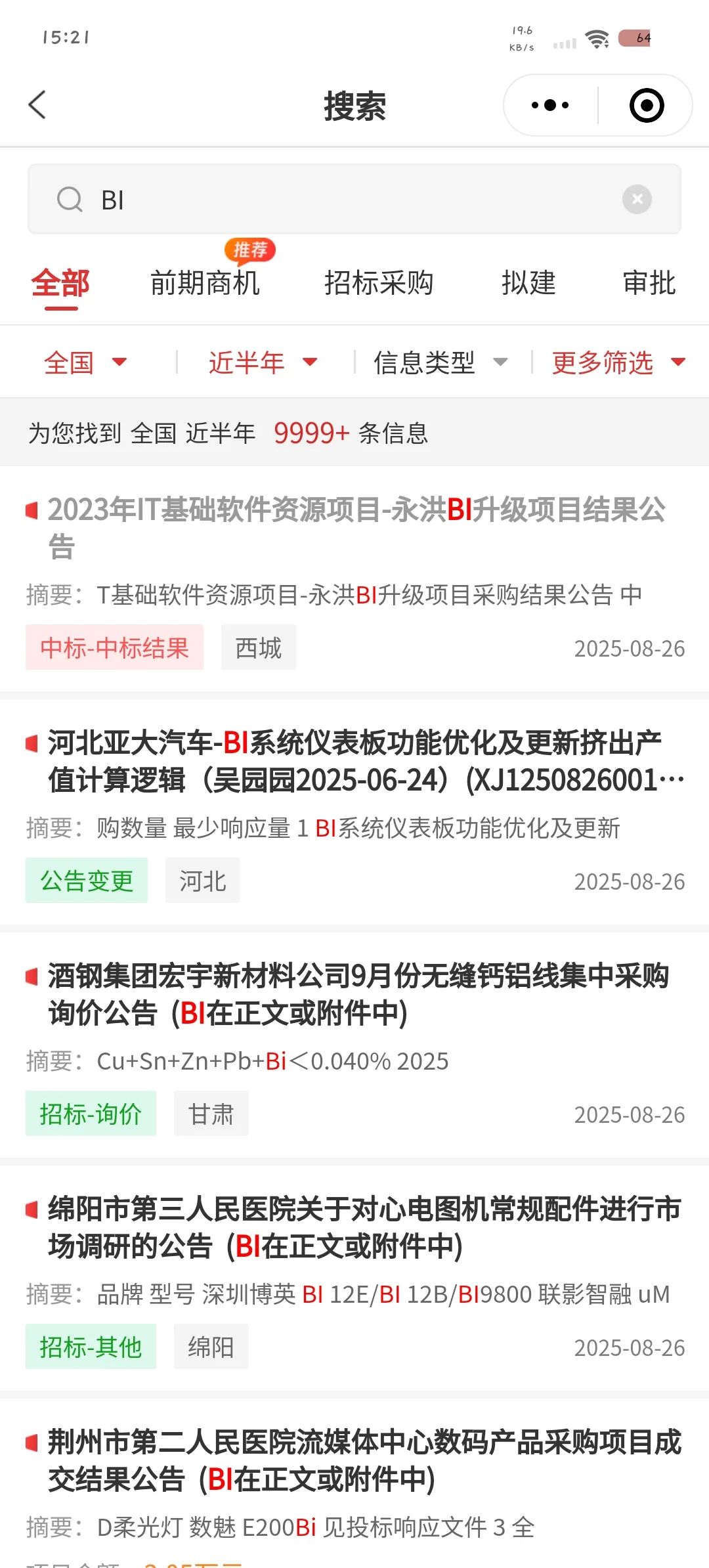Select the 全部 tab
The height and width of the screenshot is (1568, 709).
click(60, 284)
